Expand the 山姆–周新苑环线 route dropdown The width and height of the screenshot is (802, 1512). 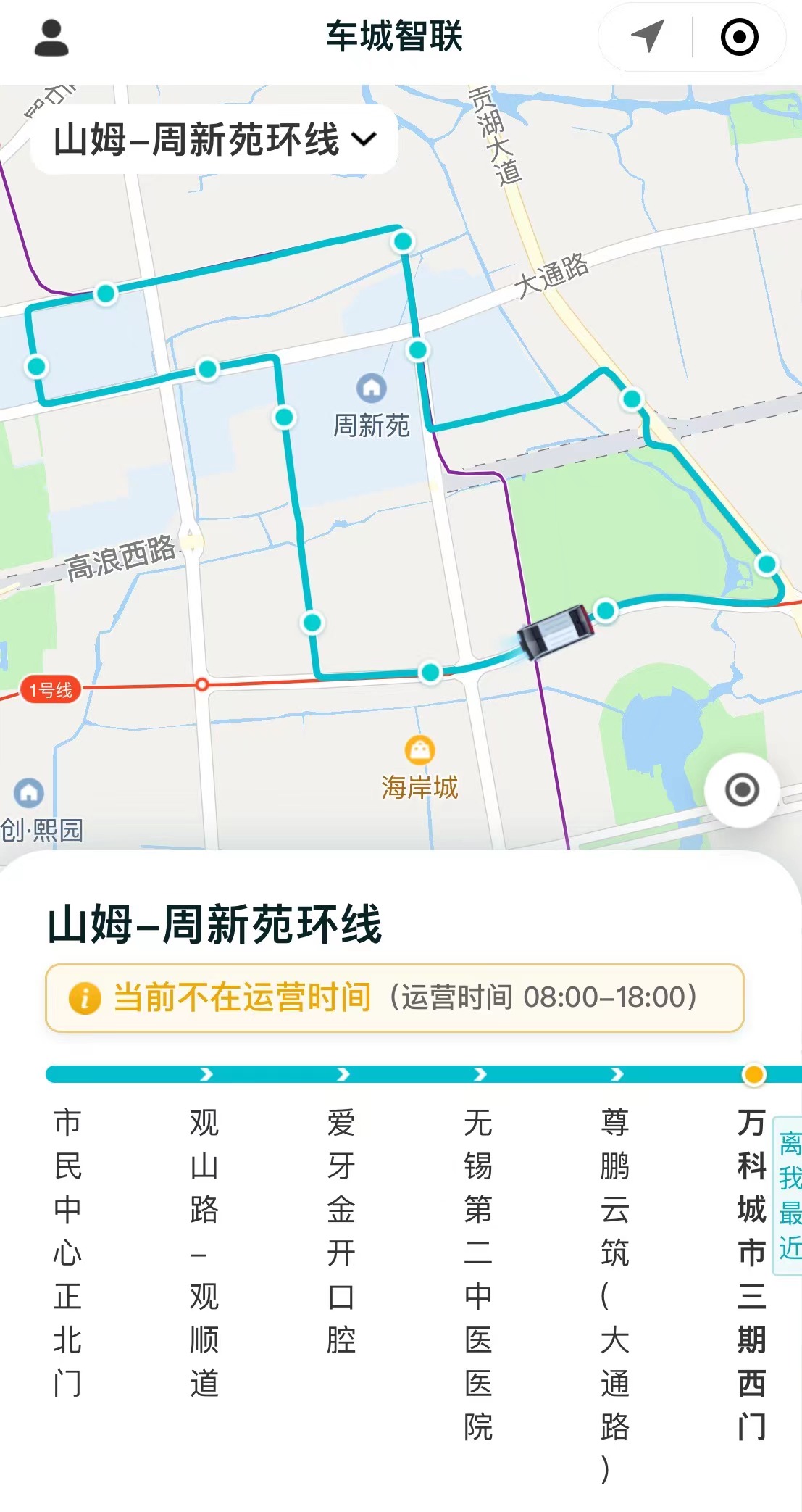[x=214, y=139]
